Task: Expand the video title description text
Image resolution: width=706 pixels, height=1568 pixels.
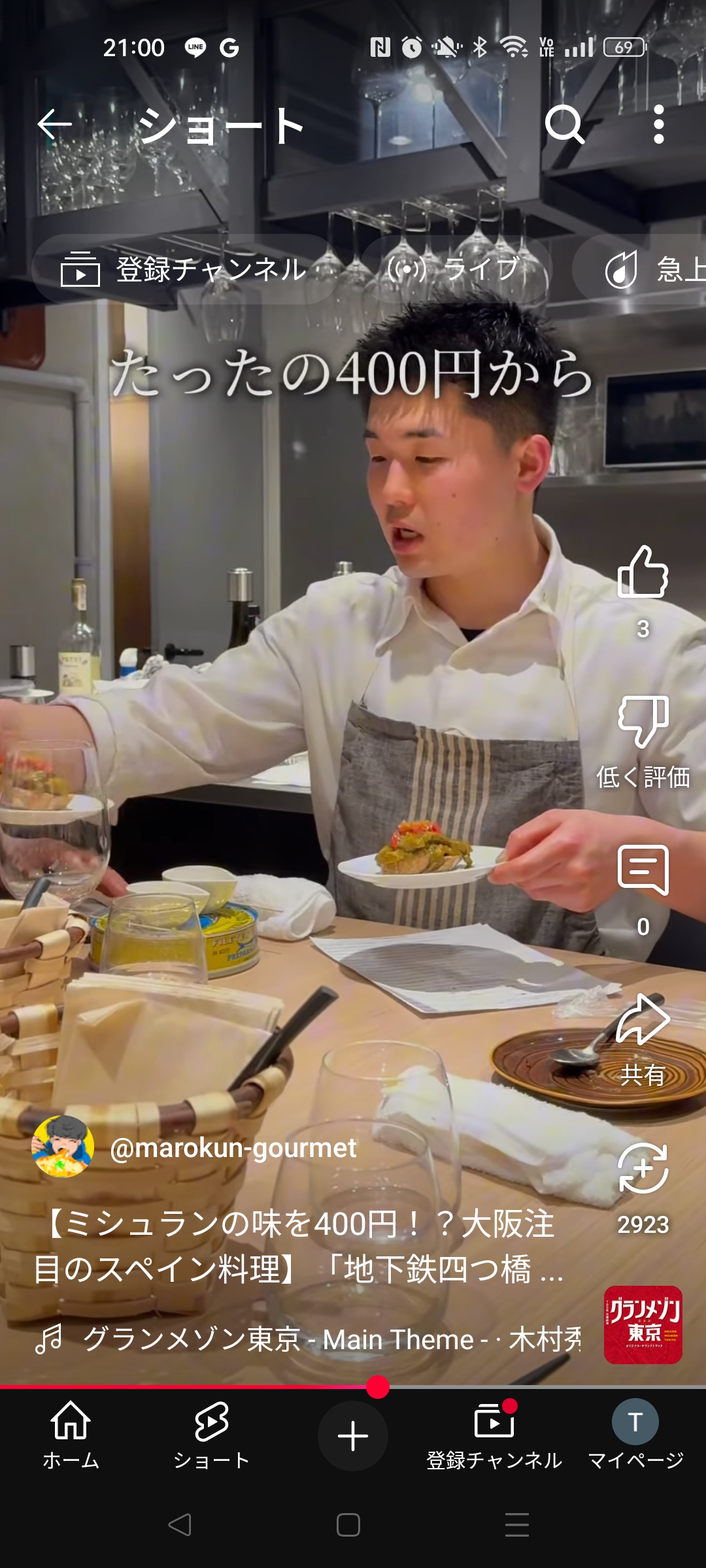Action: pyautogui.click(x=298, y=1247)
